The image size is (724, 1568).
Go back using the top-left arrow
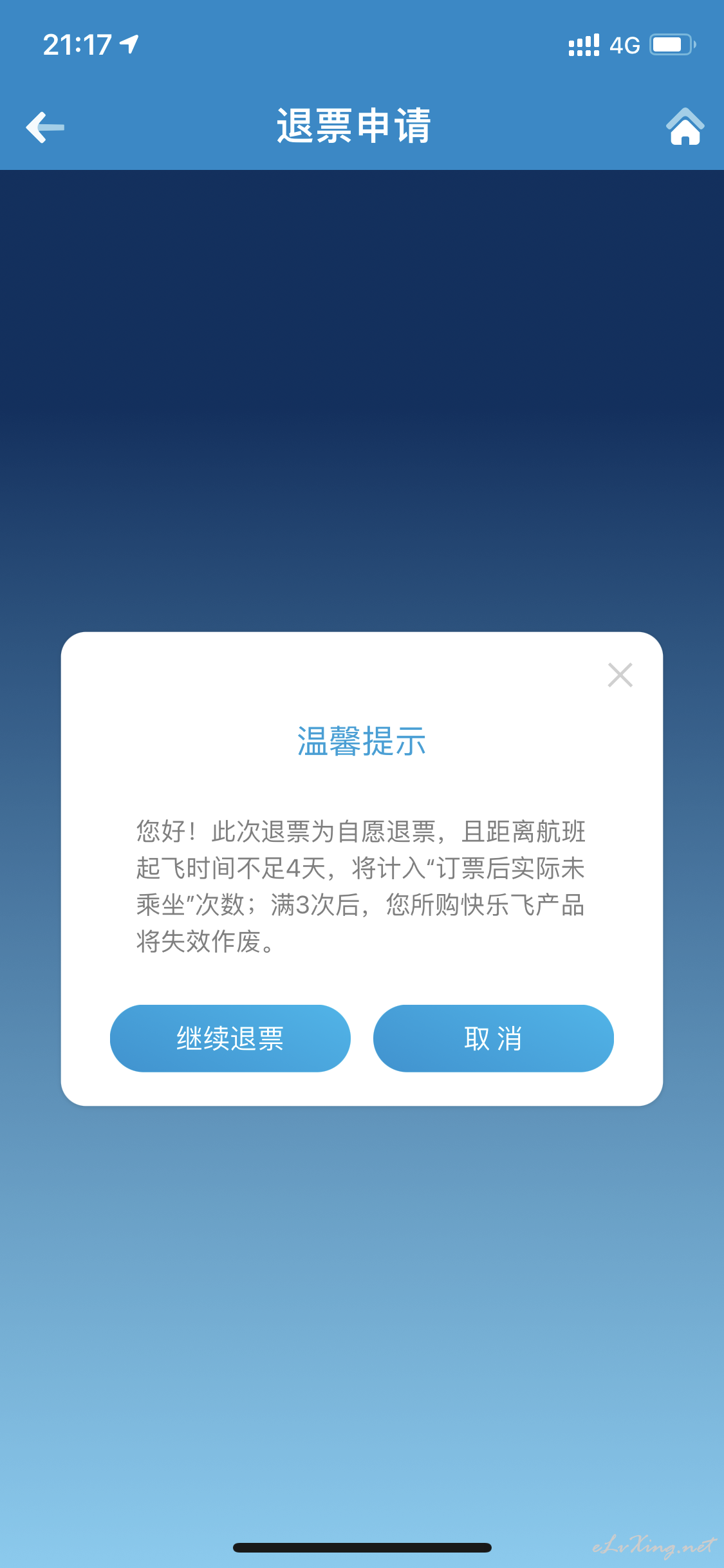45,127
